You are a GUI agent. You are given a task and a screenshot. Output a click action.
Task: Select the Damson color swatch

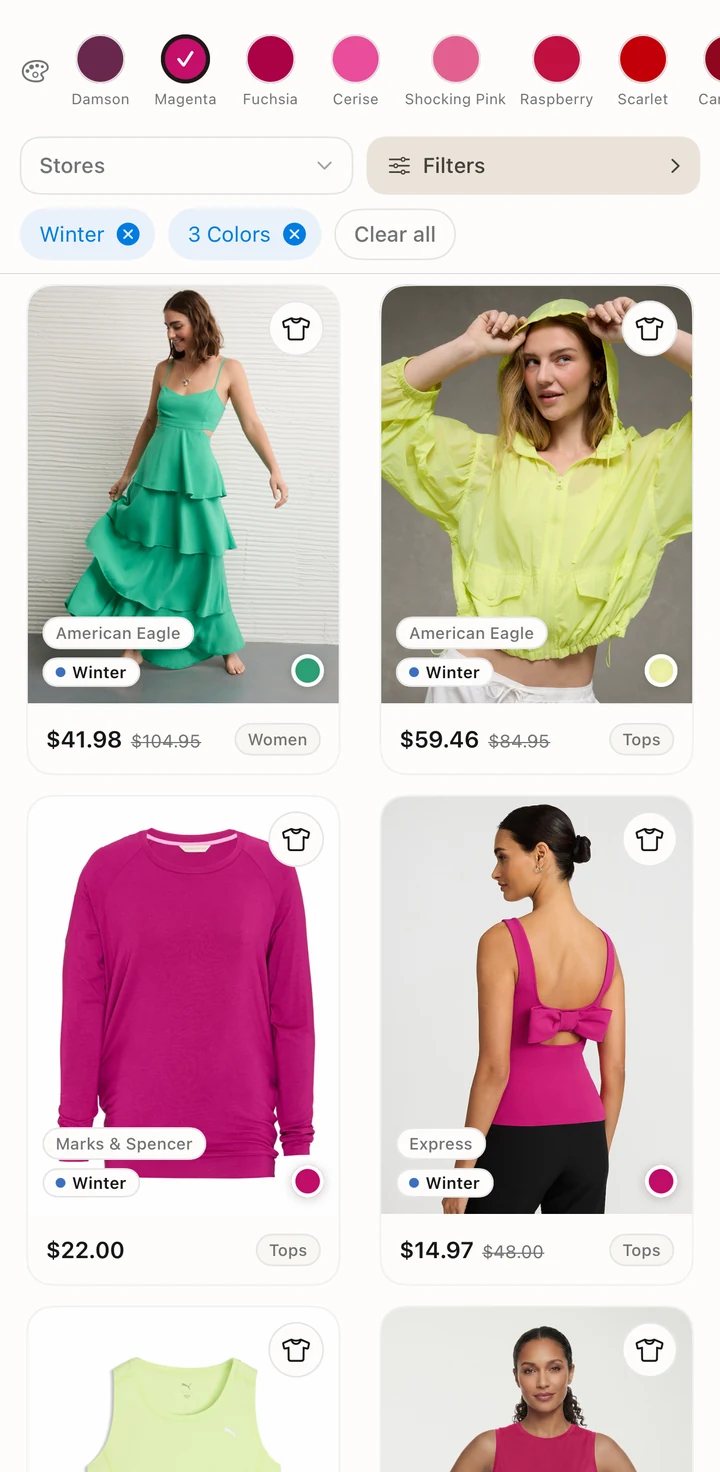pyautogui.click(x=100, y=59)
